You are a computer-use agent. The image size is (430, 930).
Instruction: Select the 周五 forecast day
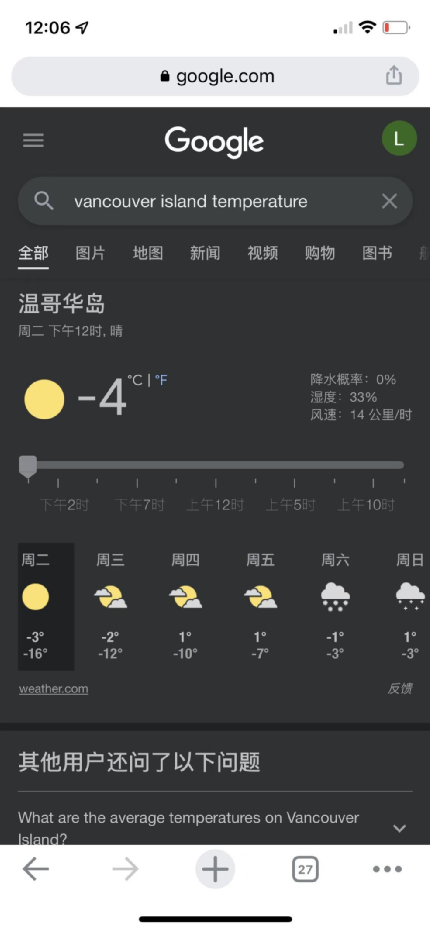coord(260,606)
